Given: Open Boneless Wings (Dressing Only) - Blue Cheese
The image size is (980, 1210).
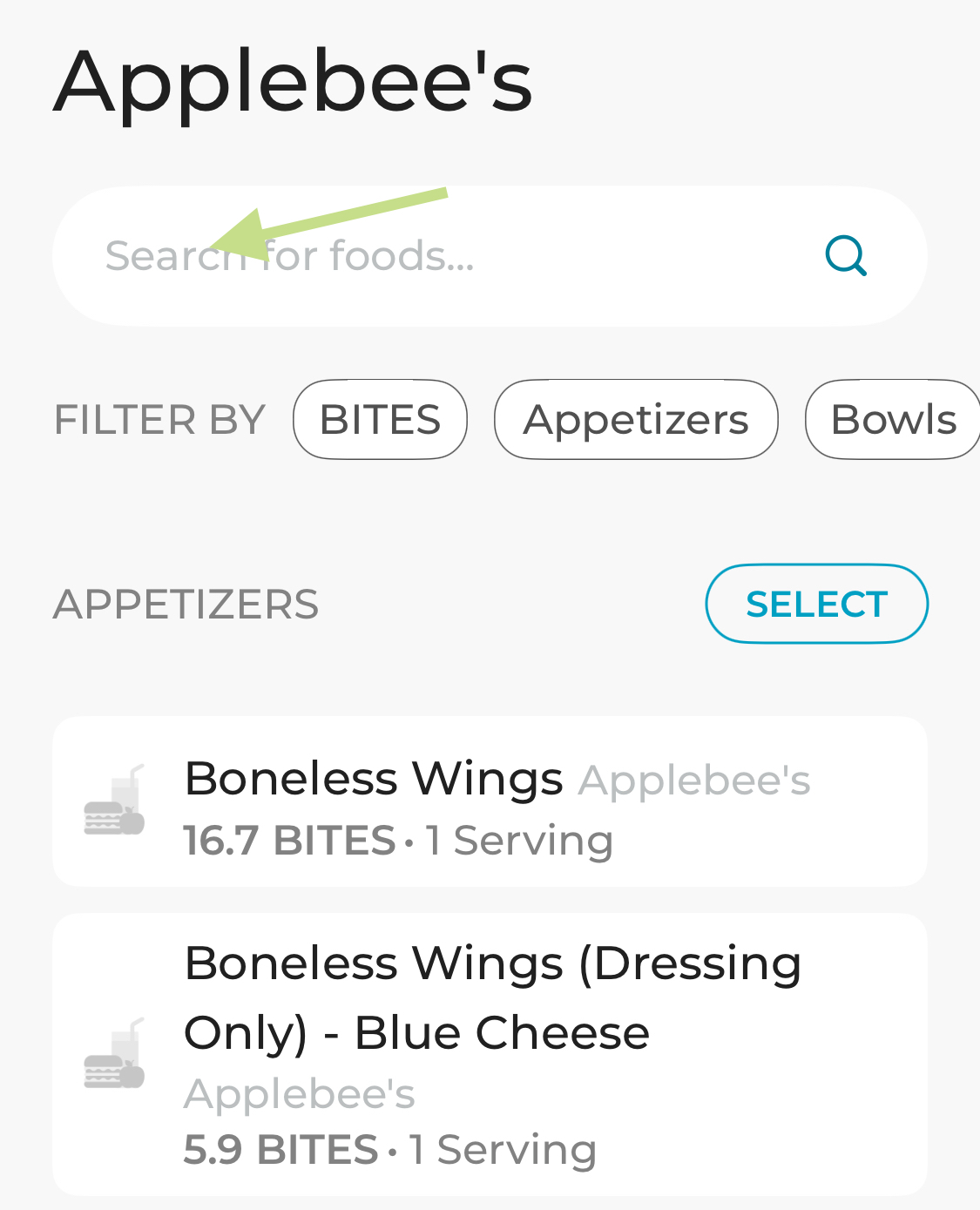Looking at the screenshot, I should [490, 1055].
